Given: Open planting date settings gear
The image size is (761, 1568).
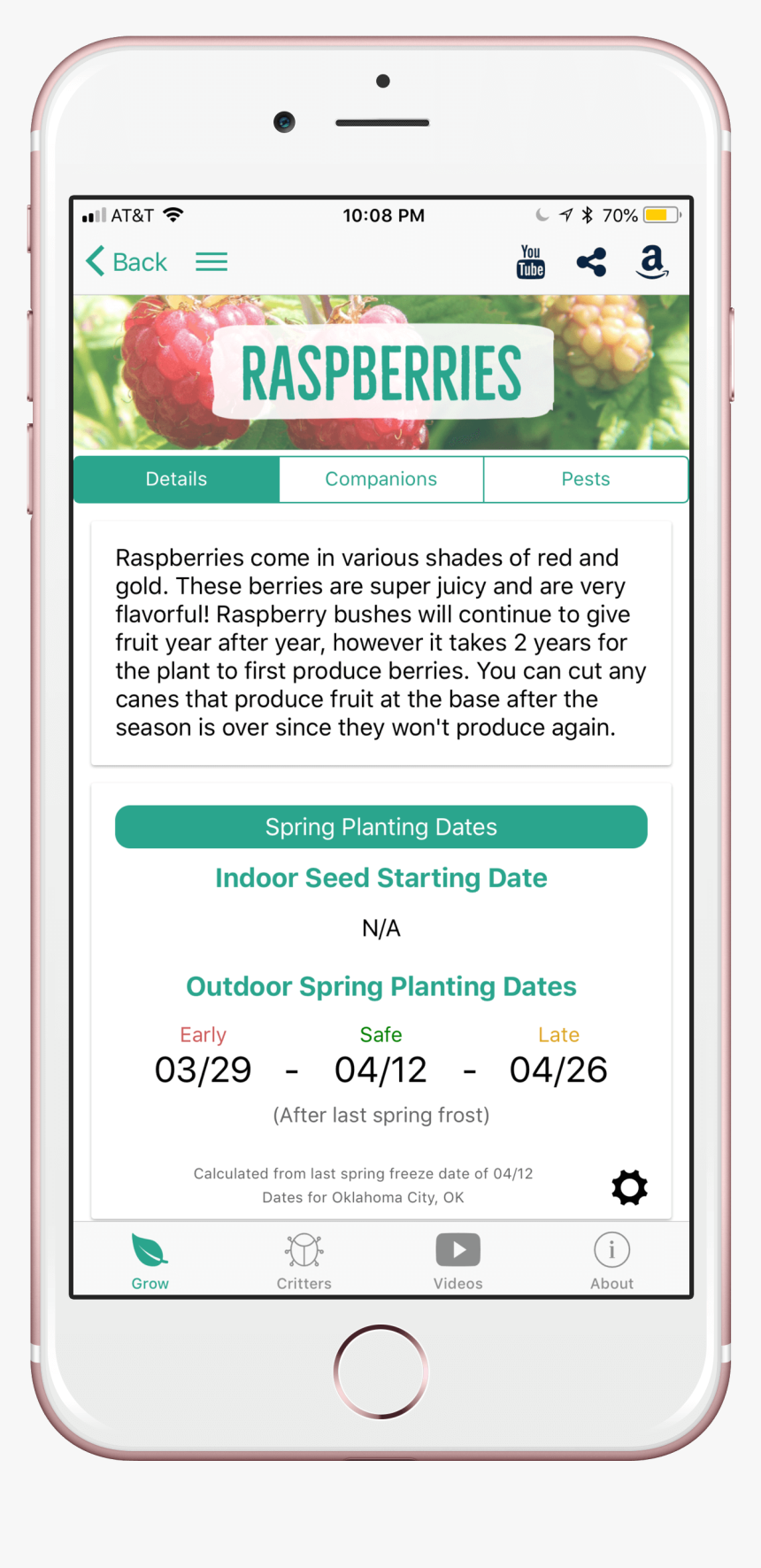Looking at the screenshot, I should pyautogui.click(x=629, y=1187).
